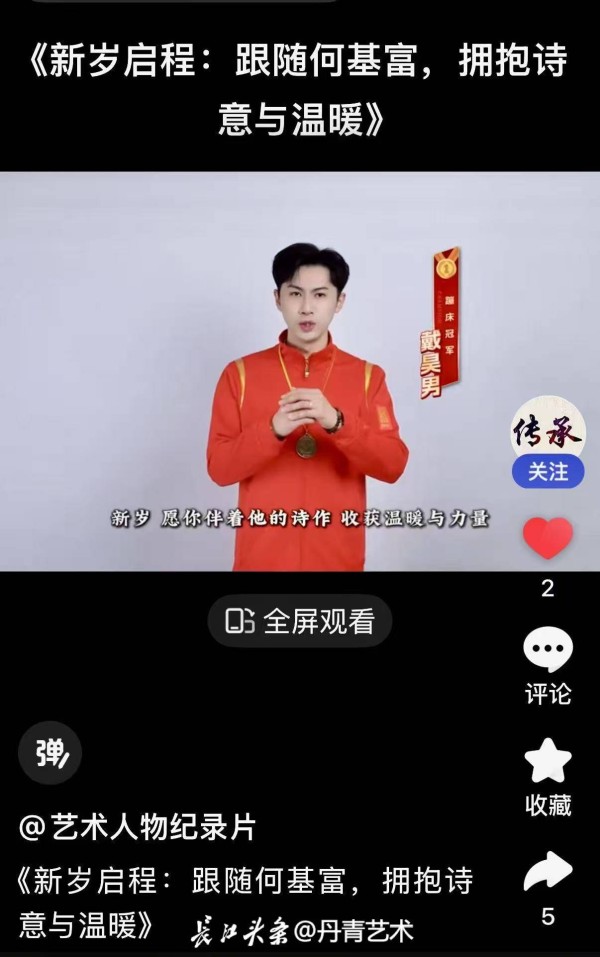The width and height of the screenshot is (600, 957).
Task: Open the 评论 comments
Action: pyautogui.click(x=548, y=652)
